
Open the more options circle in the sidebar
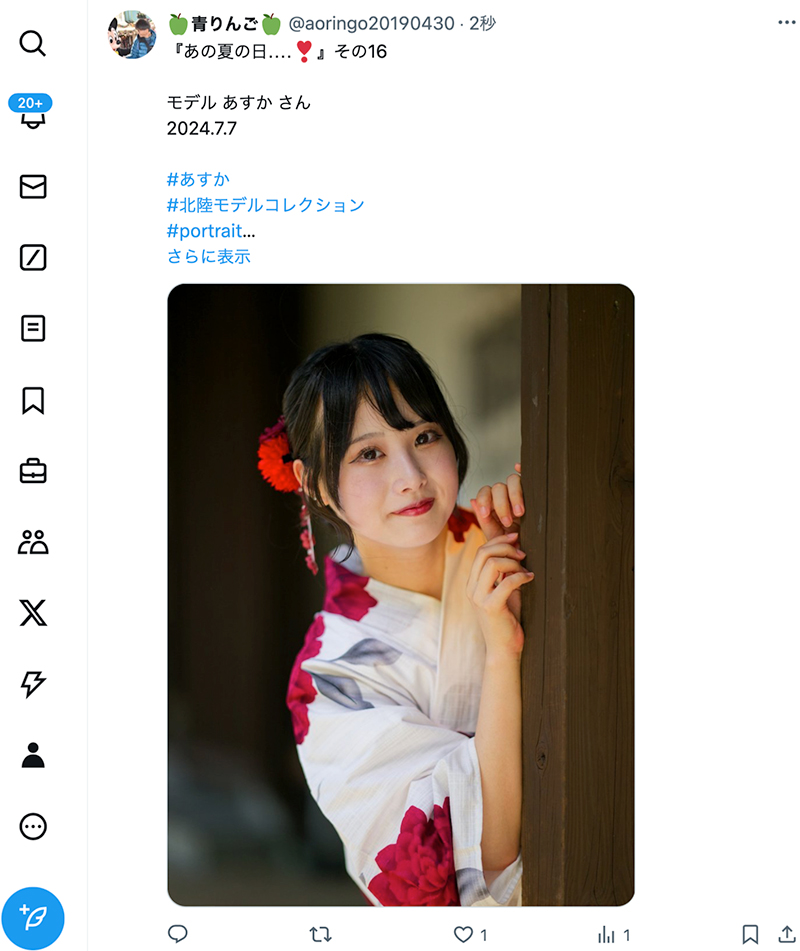coord(33,826)
